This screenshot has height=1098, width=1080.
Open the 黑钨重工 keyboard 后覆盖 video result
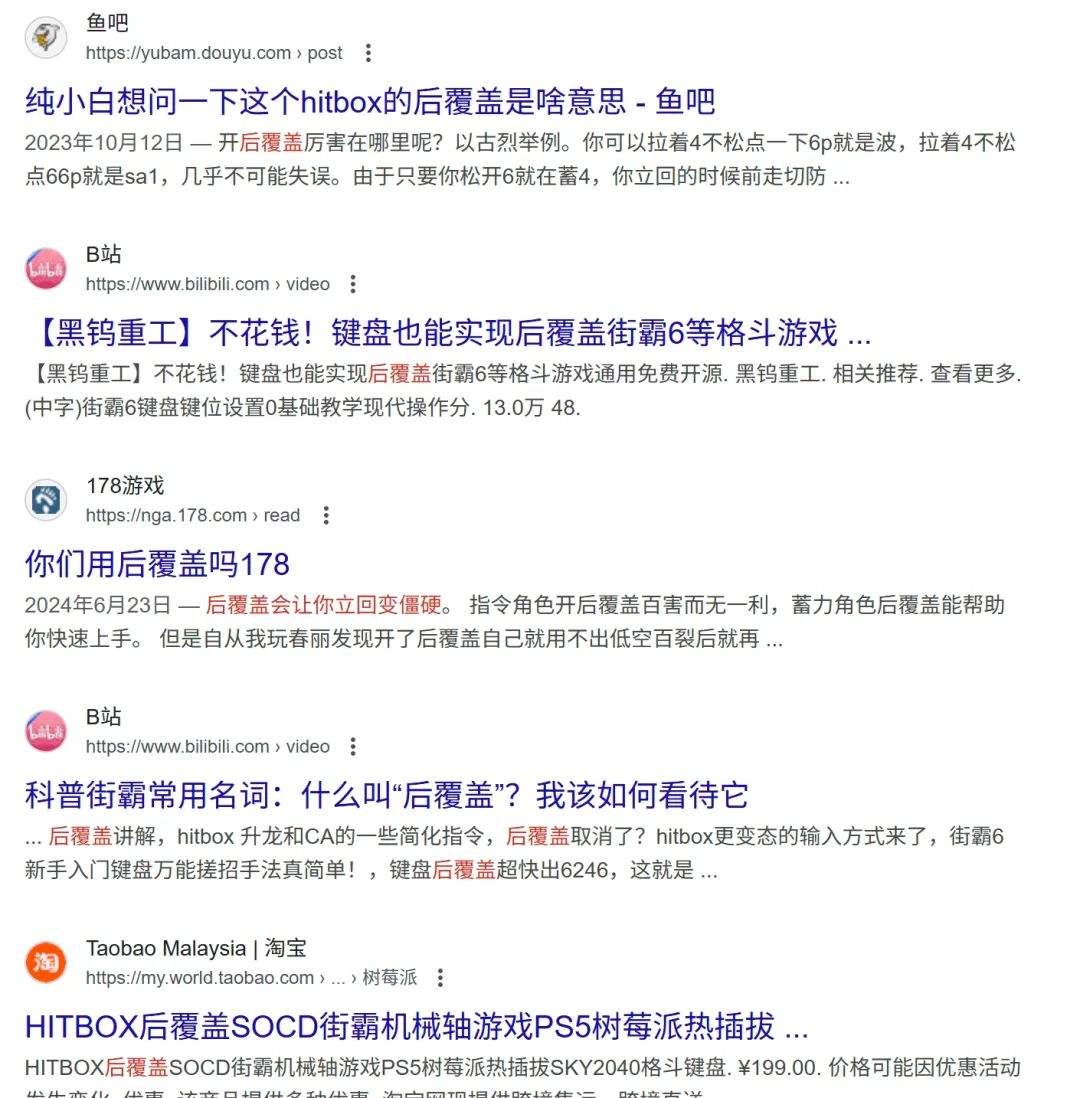[x=447, y=332]
